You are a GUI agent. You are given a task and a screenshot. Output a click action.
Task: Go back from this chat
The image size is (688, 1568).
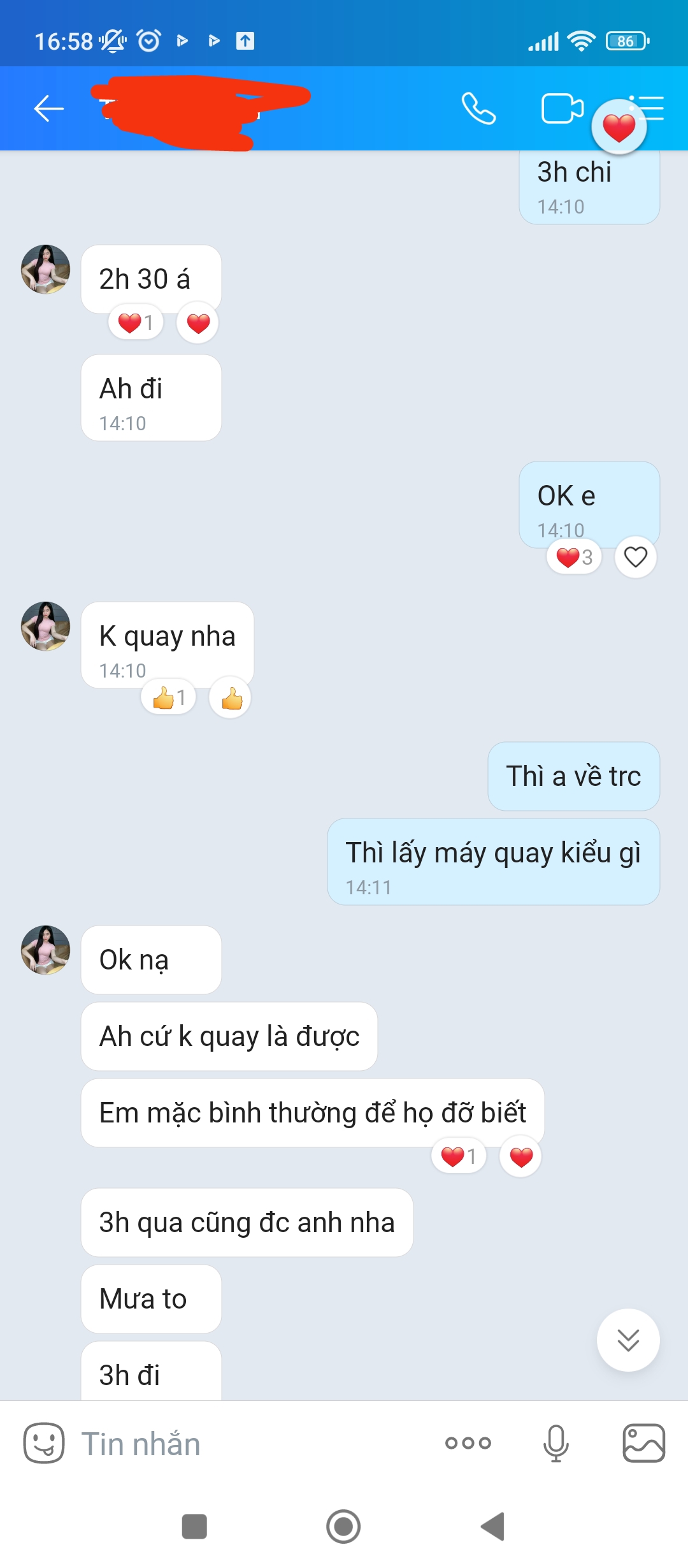point(48,108)
